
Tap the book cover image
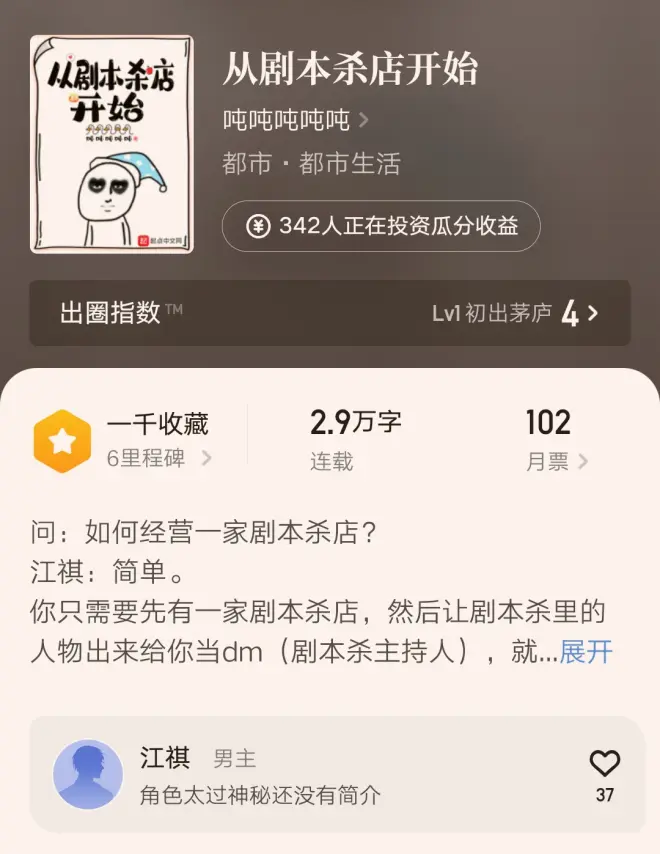[111, 144]
